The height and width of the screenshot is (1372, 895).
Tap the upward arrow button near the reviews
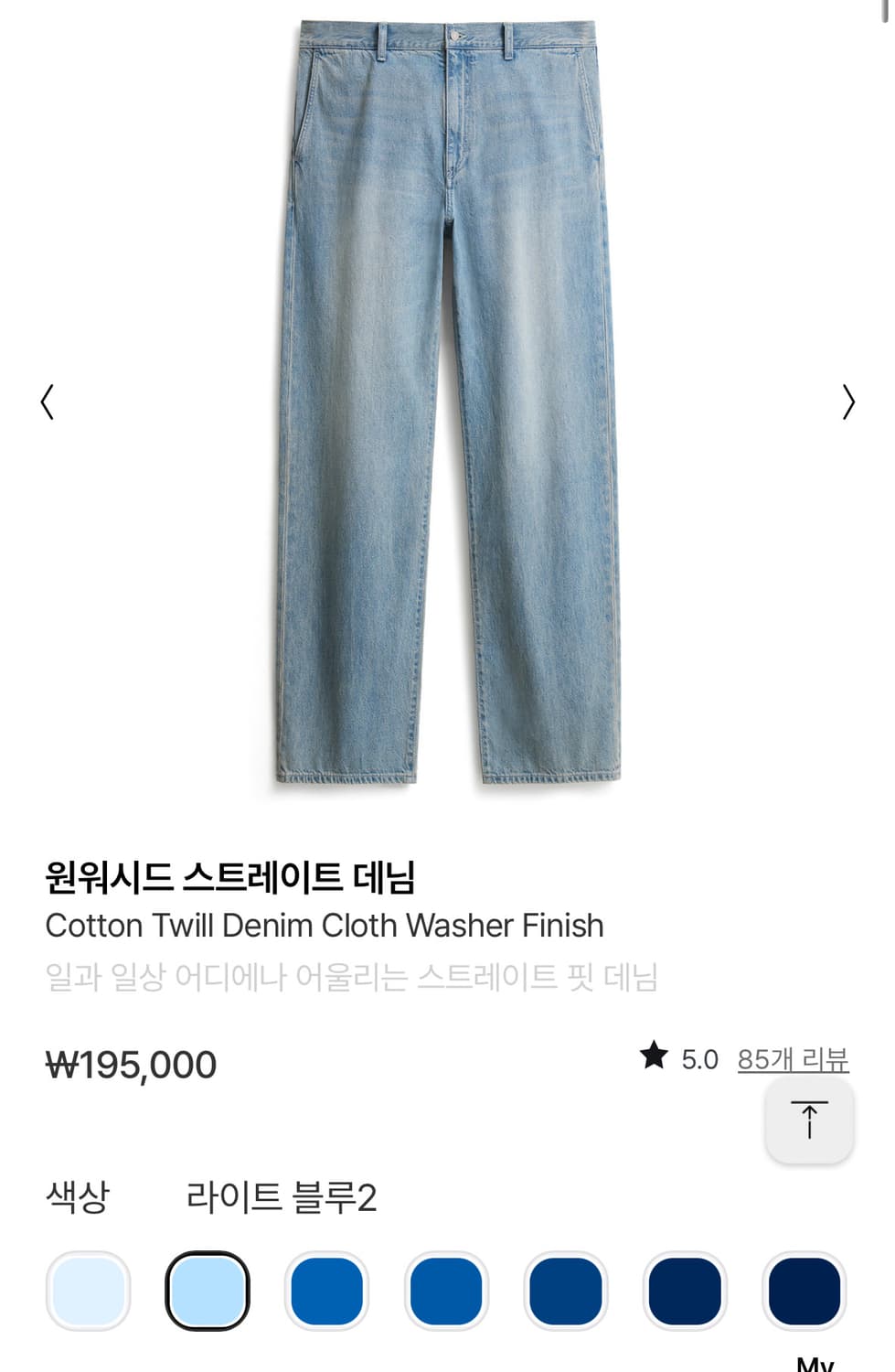pyautogui.click(x=808, y=1118)
